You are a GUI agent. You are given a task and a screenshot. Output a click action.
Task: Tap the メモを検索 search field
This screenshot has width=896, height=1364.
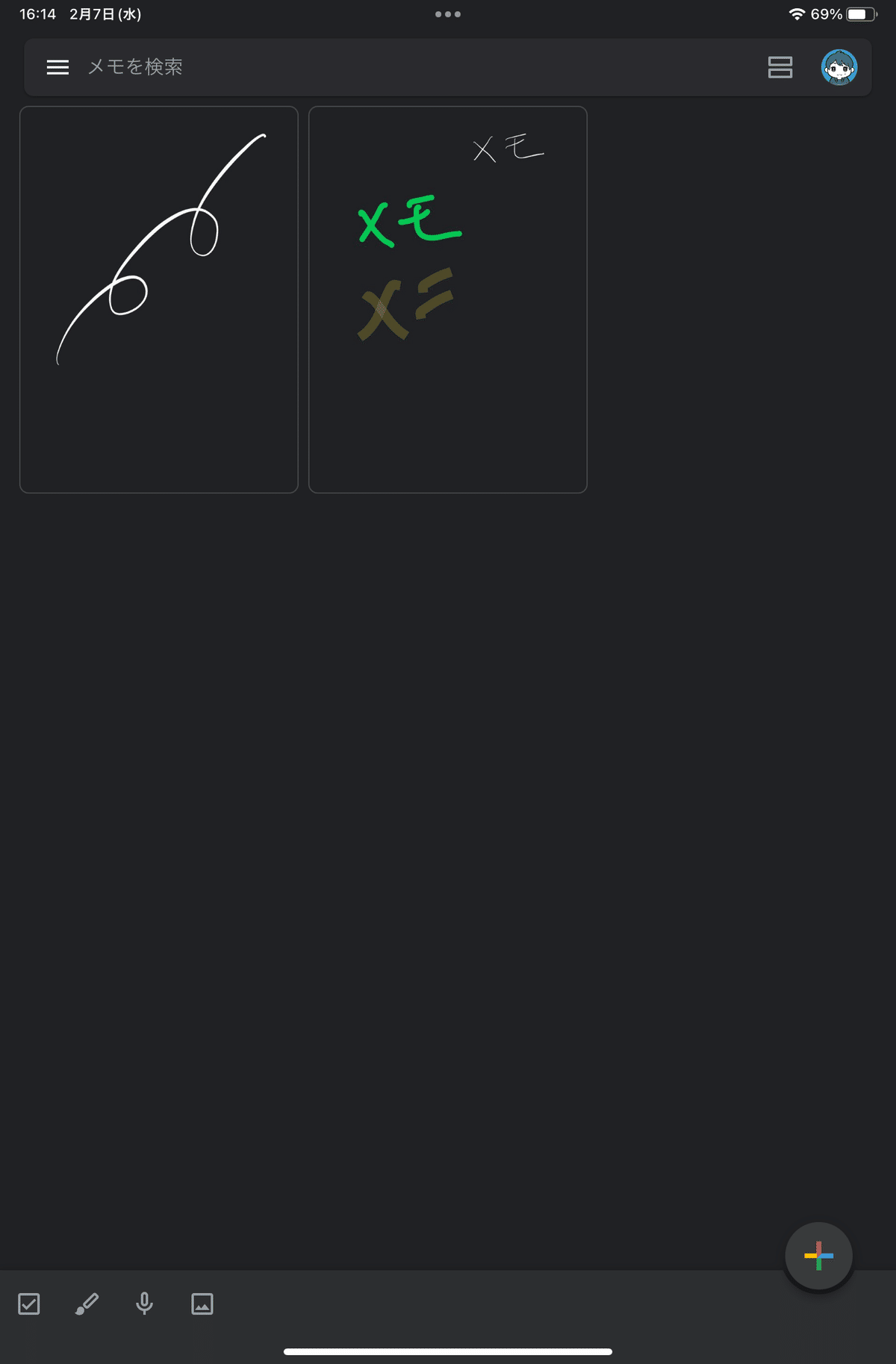[x=373, y=67]
